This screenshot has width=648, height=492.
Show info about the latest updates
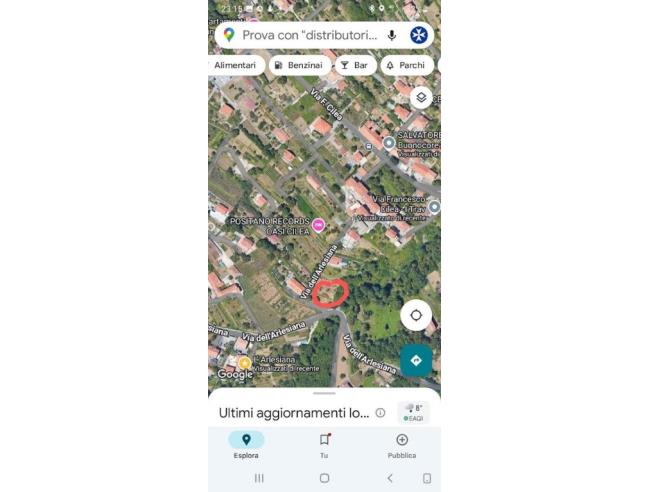click(x=380, y=412)
